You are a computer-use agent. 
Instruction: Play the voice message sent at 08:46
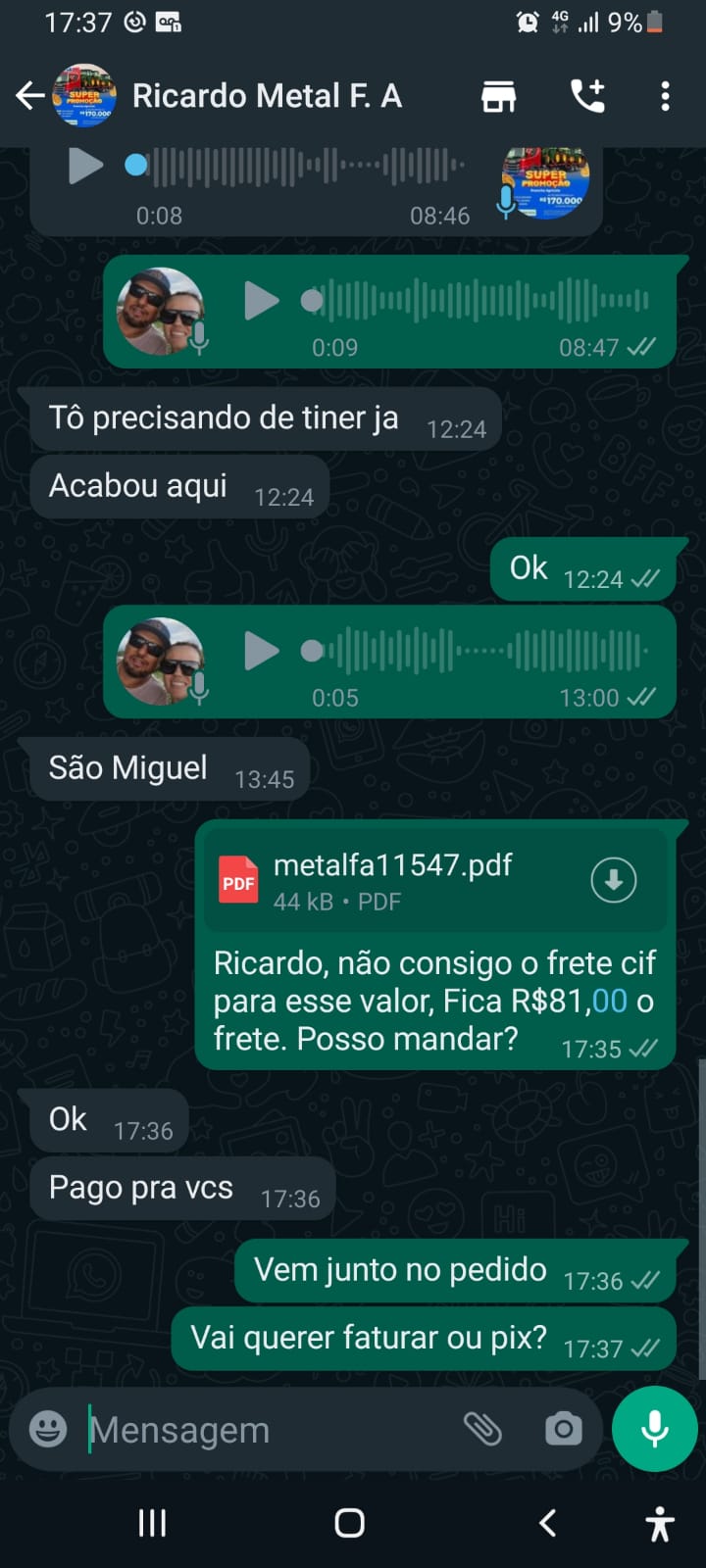pos(85,166)
